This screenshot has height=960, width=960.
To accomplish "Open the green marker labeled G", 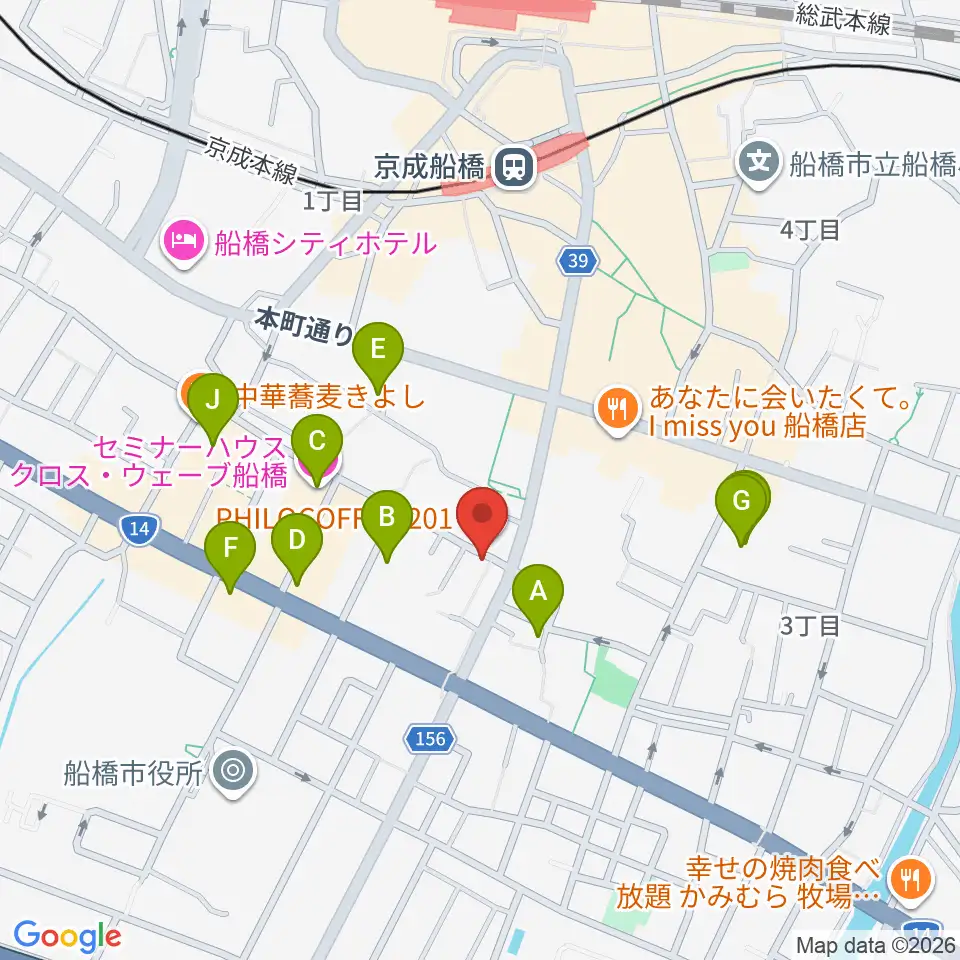I will [x=741, y=501].
